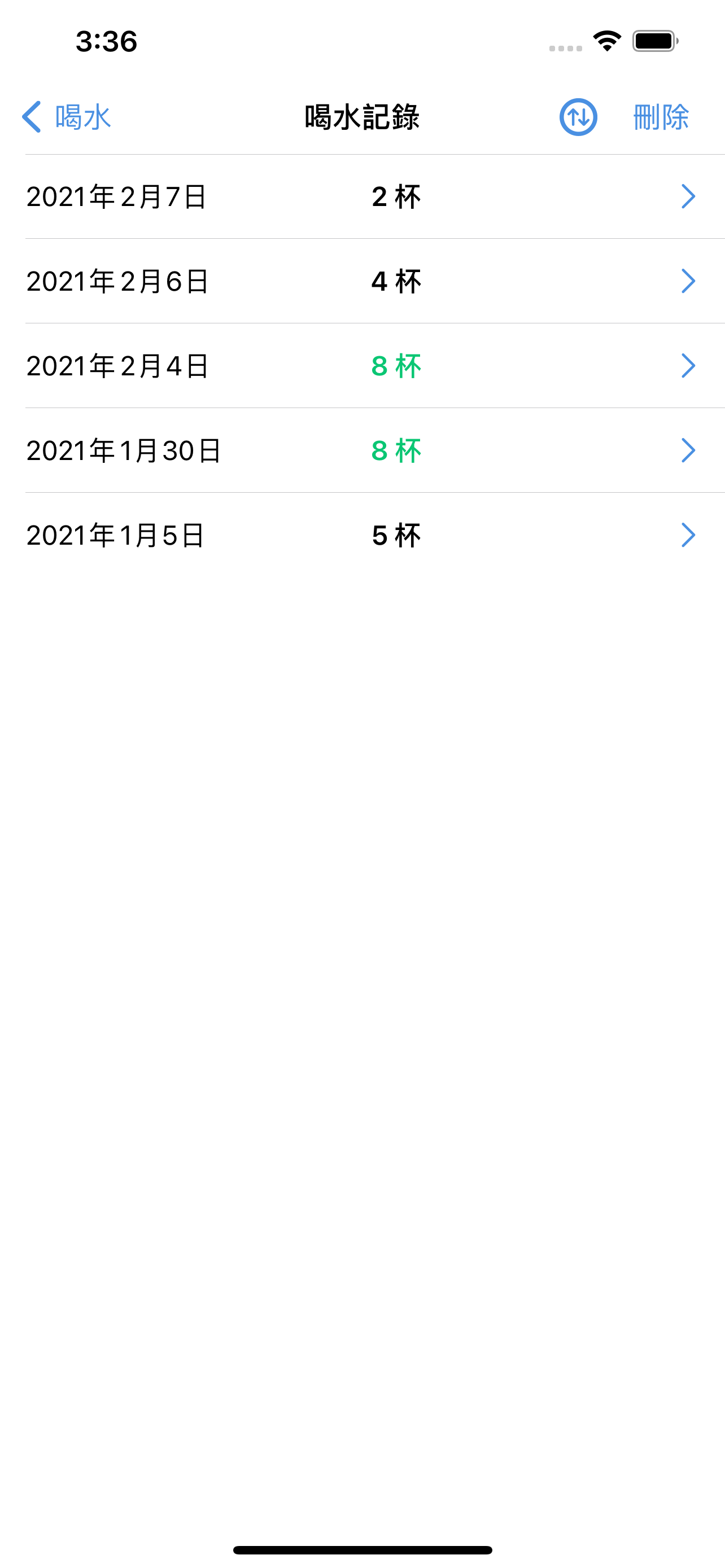
Task: Tap the back chevron icon beside 喝水
Action: tap(32, 116)
